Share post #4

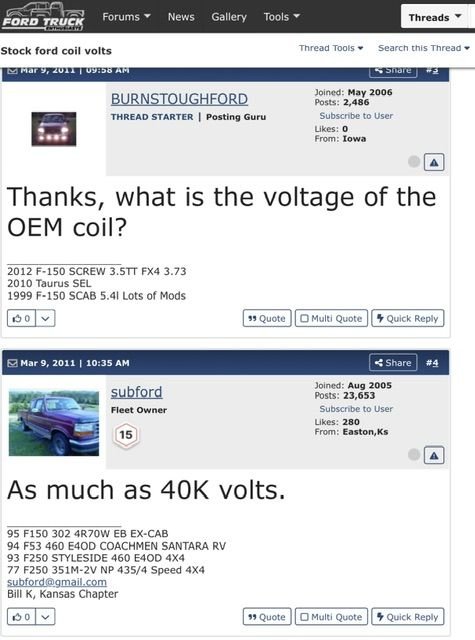(393, 362)
